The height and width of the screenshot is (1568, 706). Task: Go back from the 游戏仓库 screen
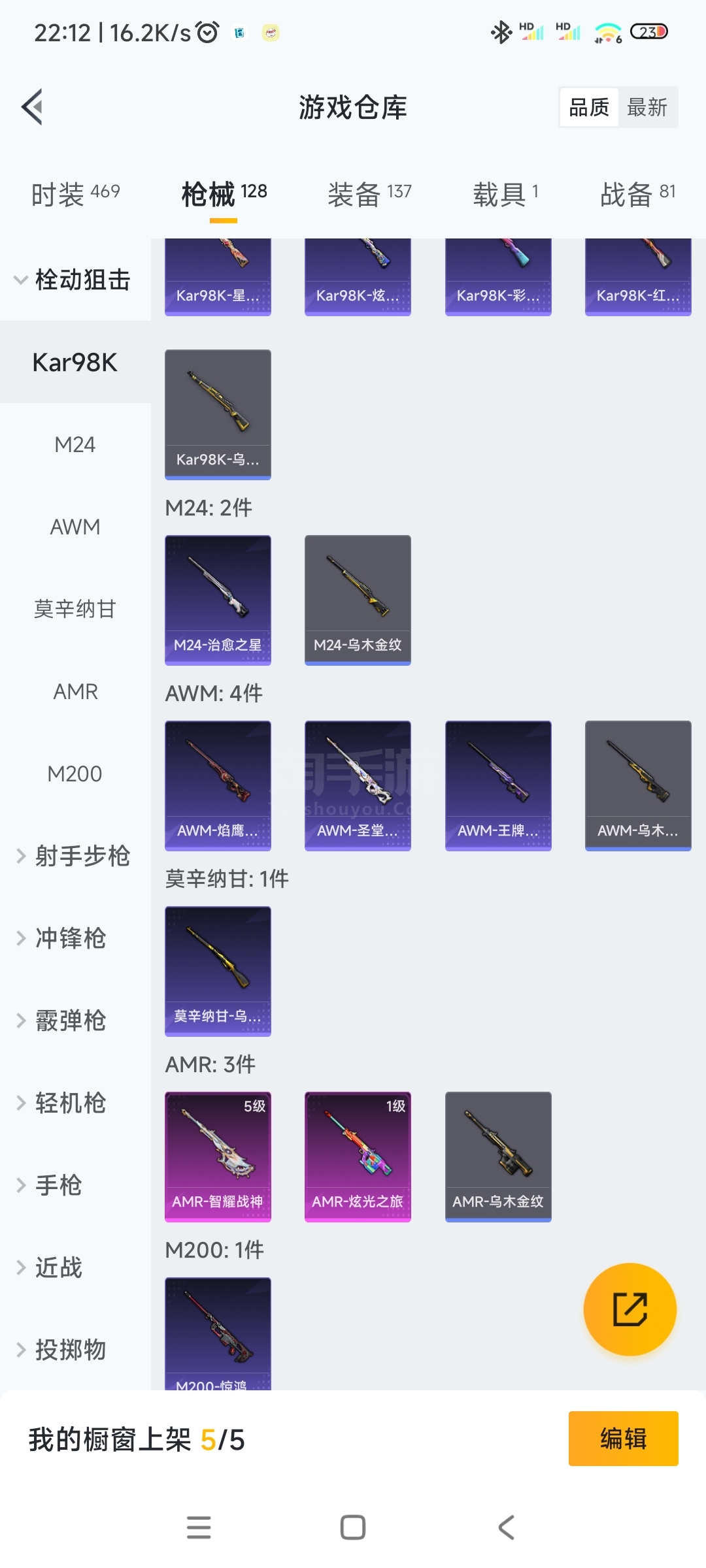33,106
